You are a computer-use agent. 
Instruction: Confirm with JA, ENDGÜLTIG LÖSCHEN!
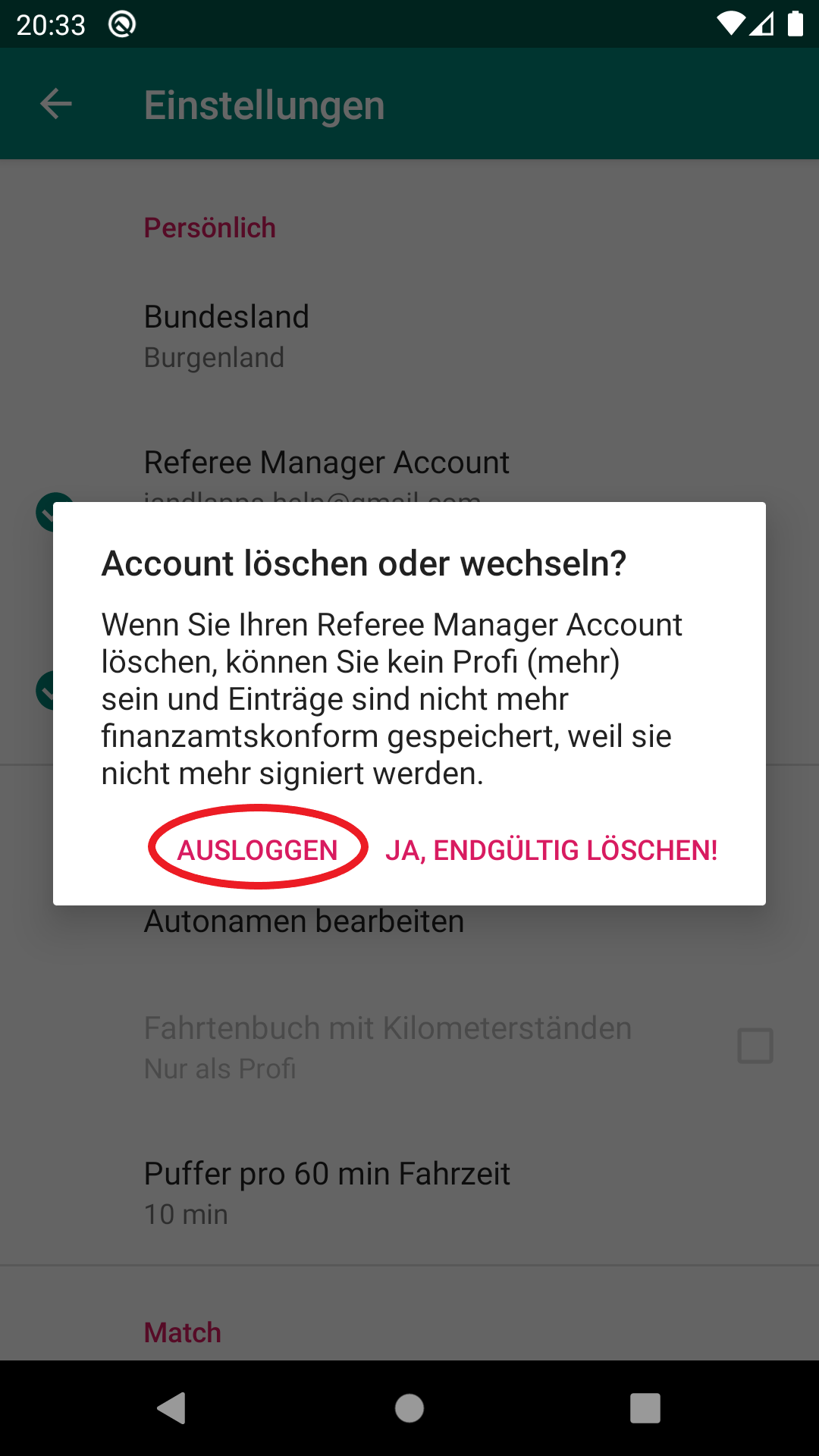pos(551,849)
